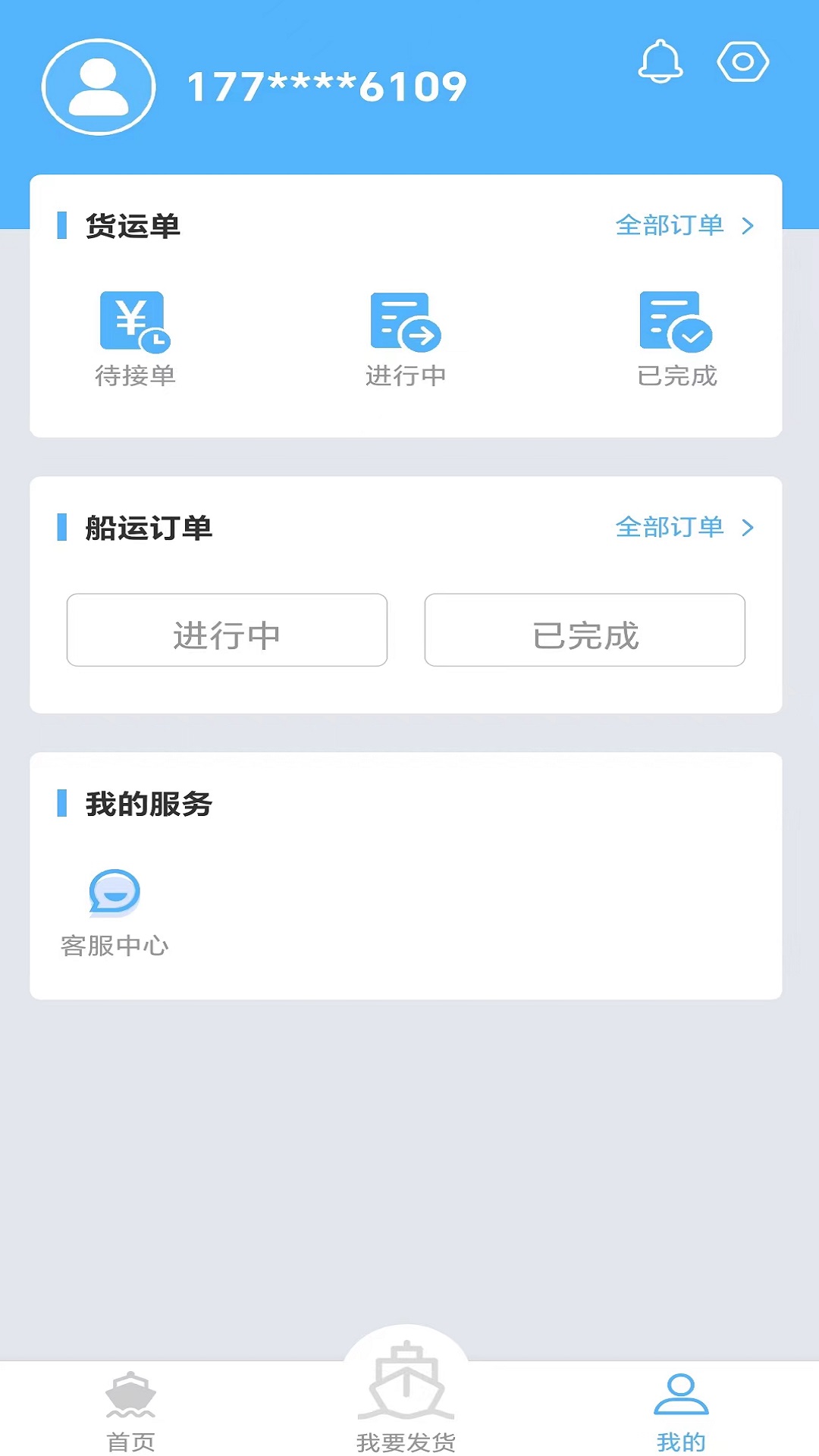Expand 全部订单 in 船运订单 section
819x1456 pixels.
tap(670, 528)
